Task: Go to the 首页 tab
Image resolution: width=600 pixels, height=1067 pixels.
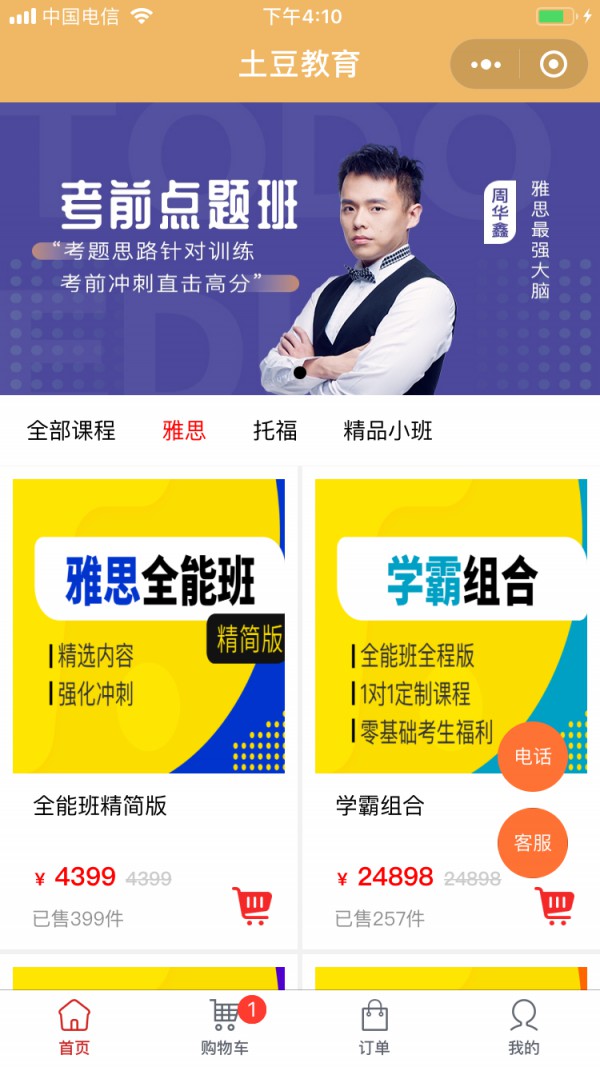Action: (x=74, y=1028)
